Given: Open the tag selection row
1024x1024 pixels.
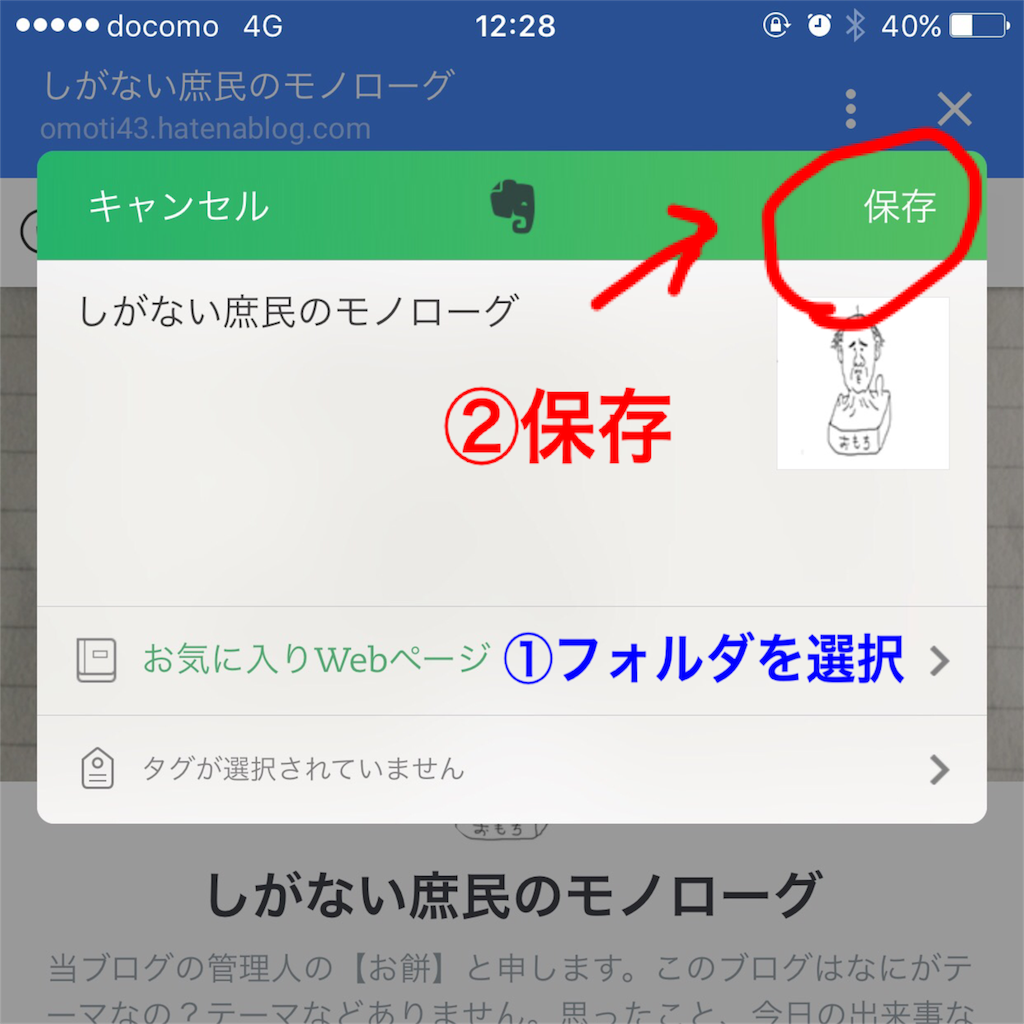Looking at the screenshot, I should [512, 769].
